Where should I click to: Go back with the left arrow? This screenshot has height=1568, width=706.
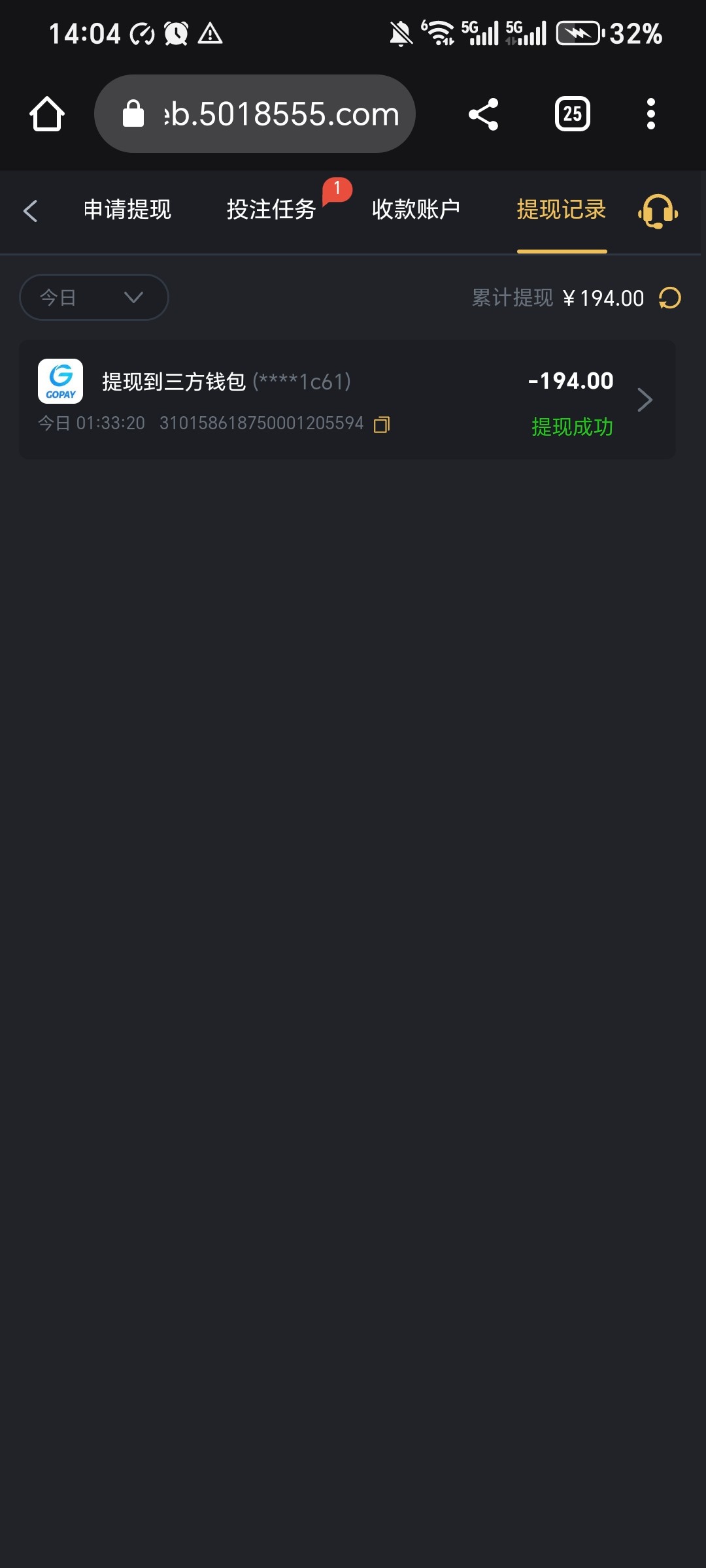30,210
